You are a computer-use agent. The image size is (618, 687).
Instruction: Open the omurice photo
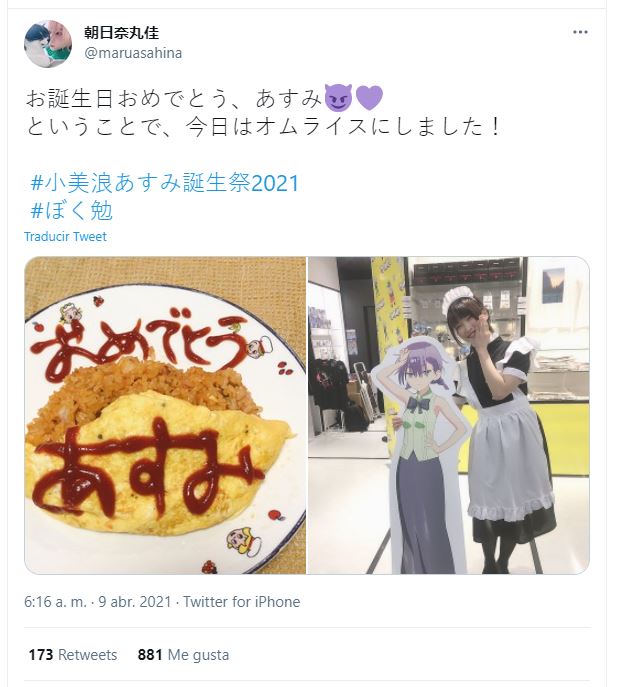(165, 415)
